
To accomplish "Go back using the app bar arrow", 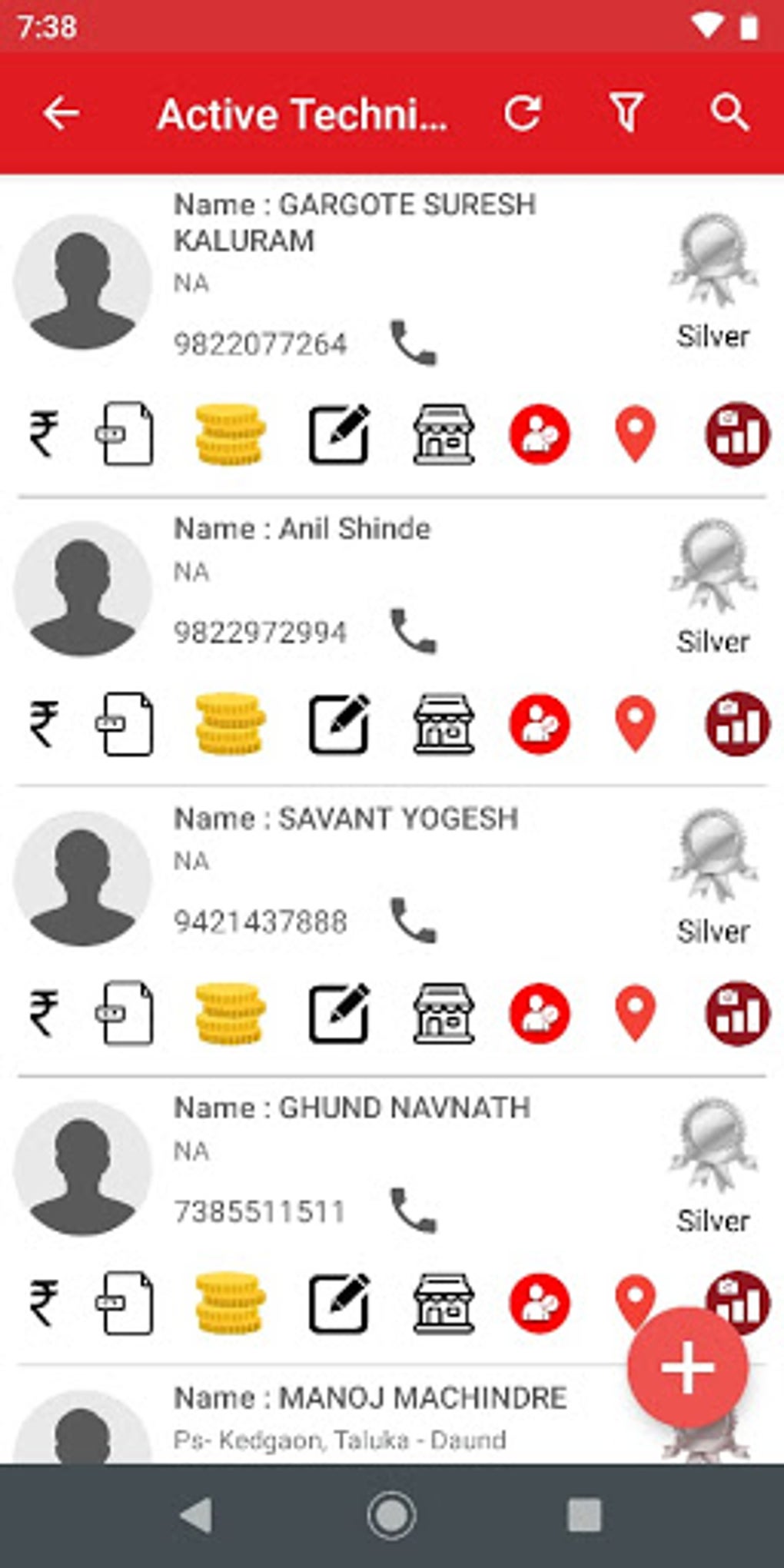I will [x=61, y=114].
